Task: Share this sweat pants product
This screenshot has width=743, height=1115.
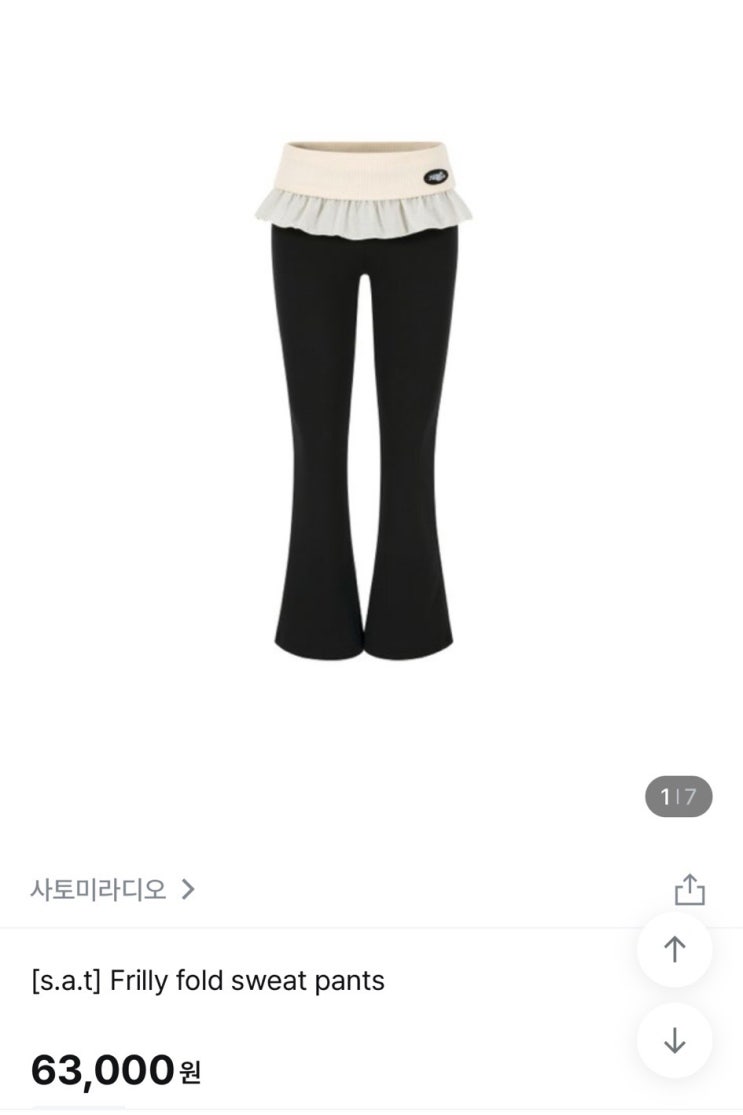Action: point(690,889)
